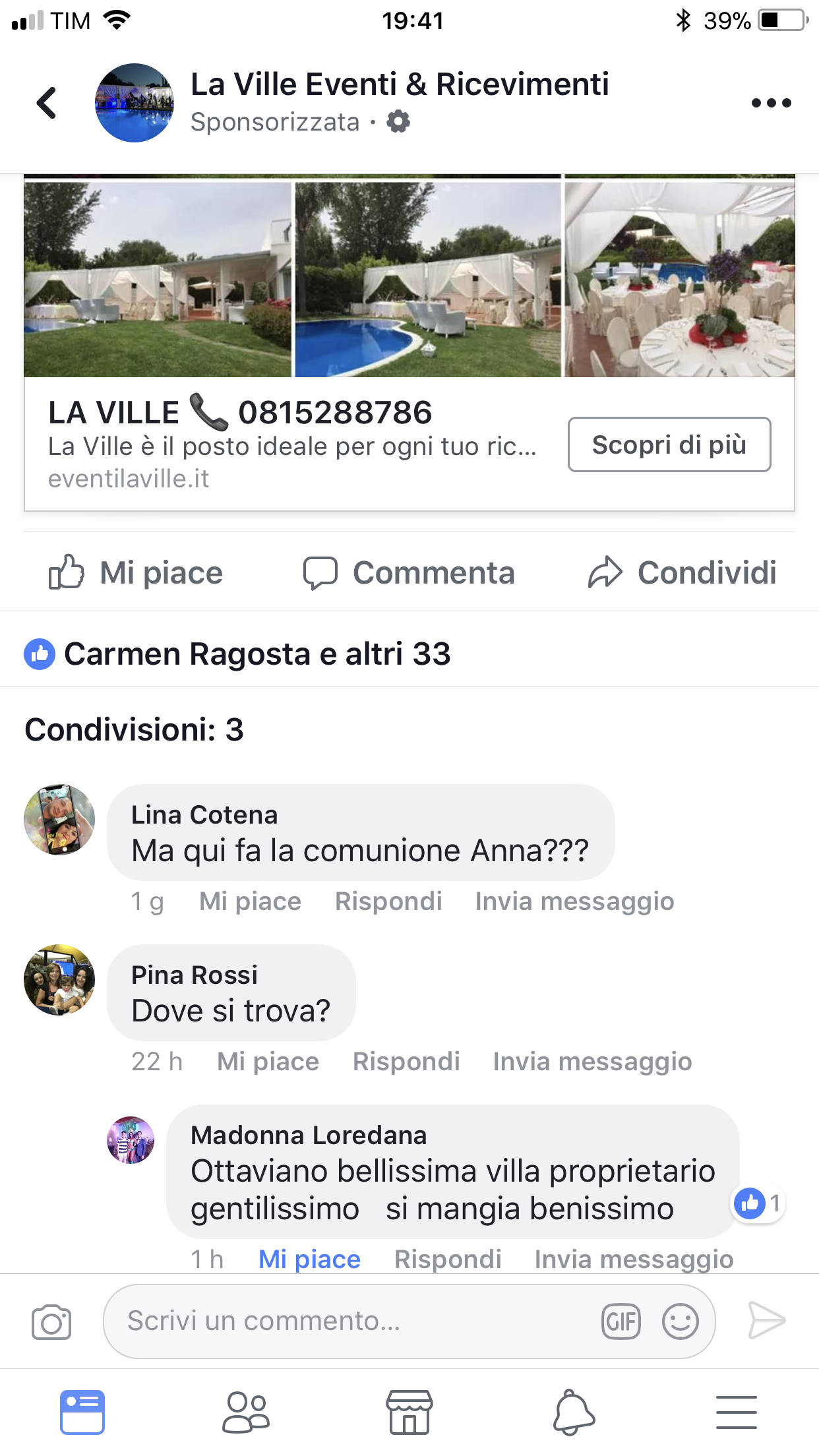
Task: Open the hamburger menu tab
Action: pos(737,1412)
